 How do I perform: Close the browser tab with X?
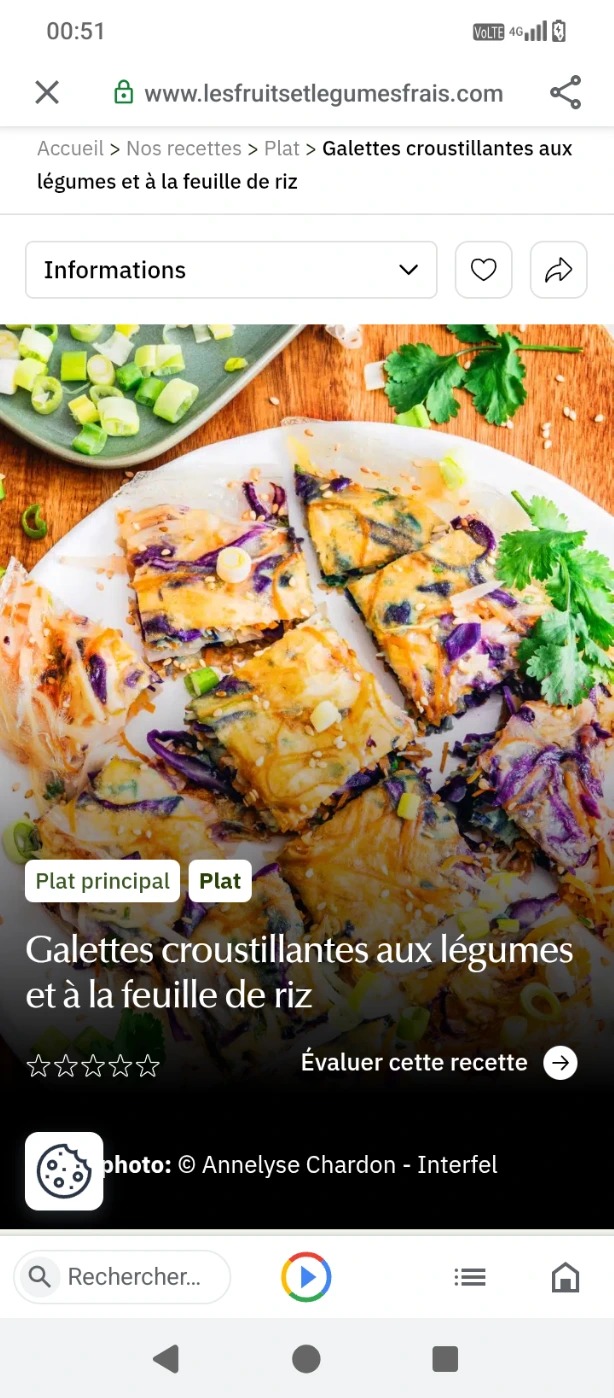[x=47, y=93]
